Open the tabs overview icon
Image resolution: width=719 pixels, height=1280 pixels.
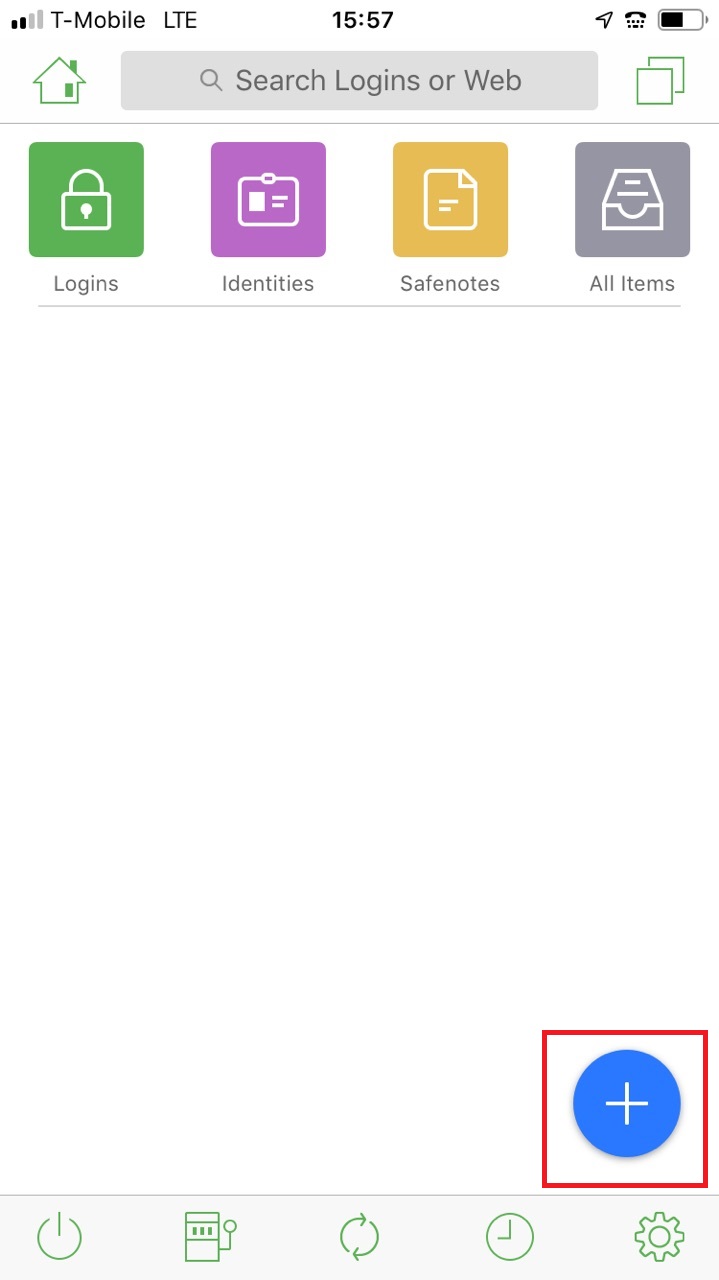pyautogui.click(x=660, y=81)
